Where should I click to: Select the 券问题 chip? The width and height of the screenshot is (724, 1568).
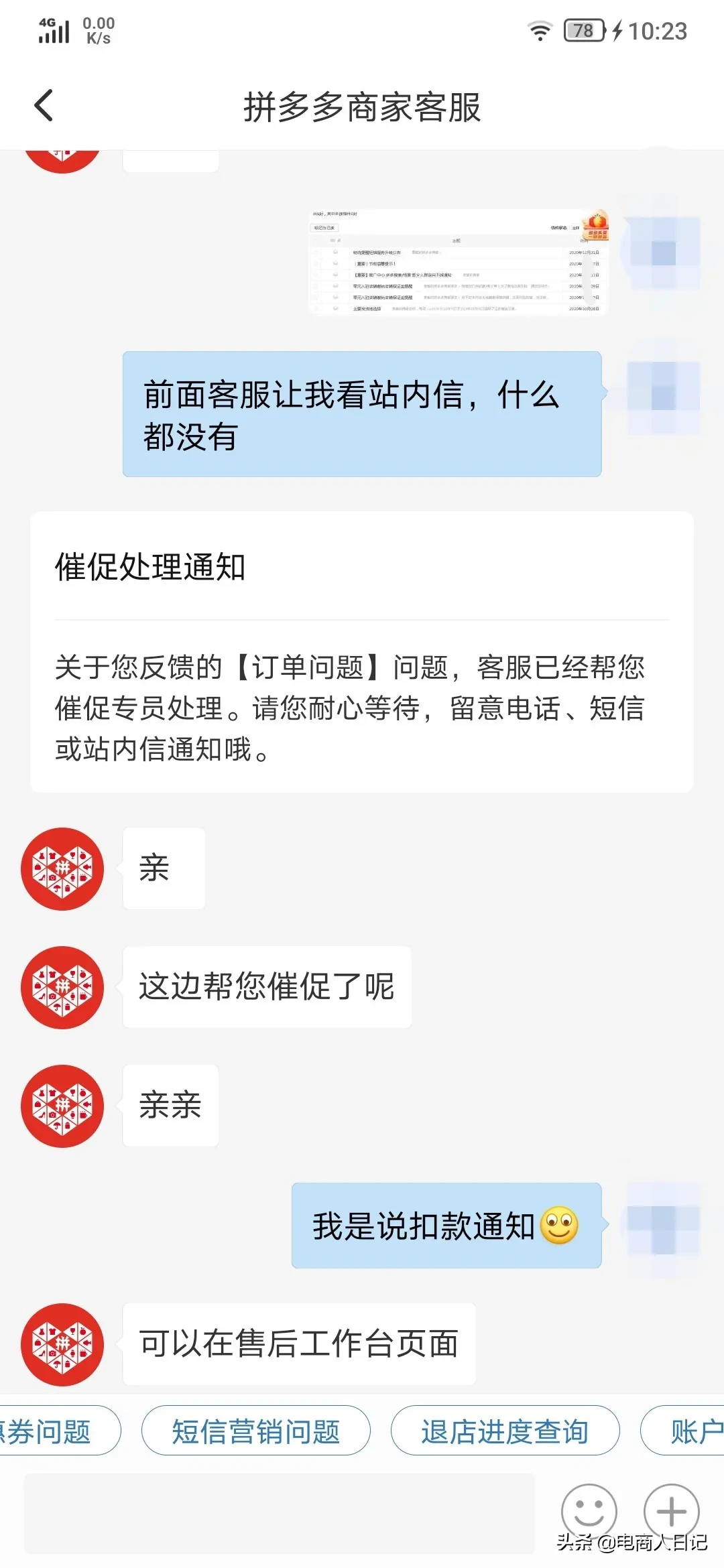point(54,1431)
